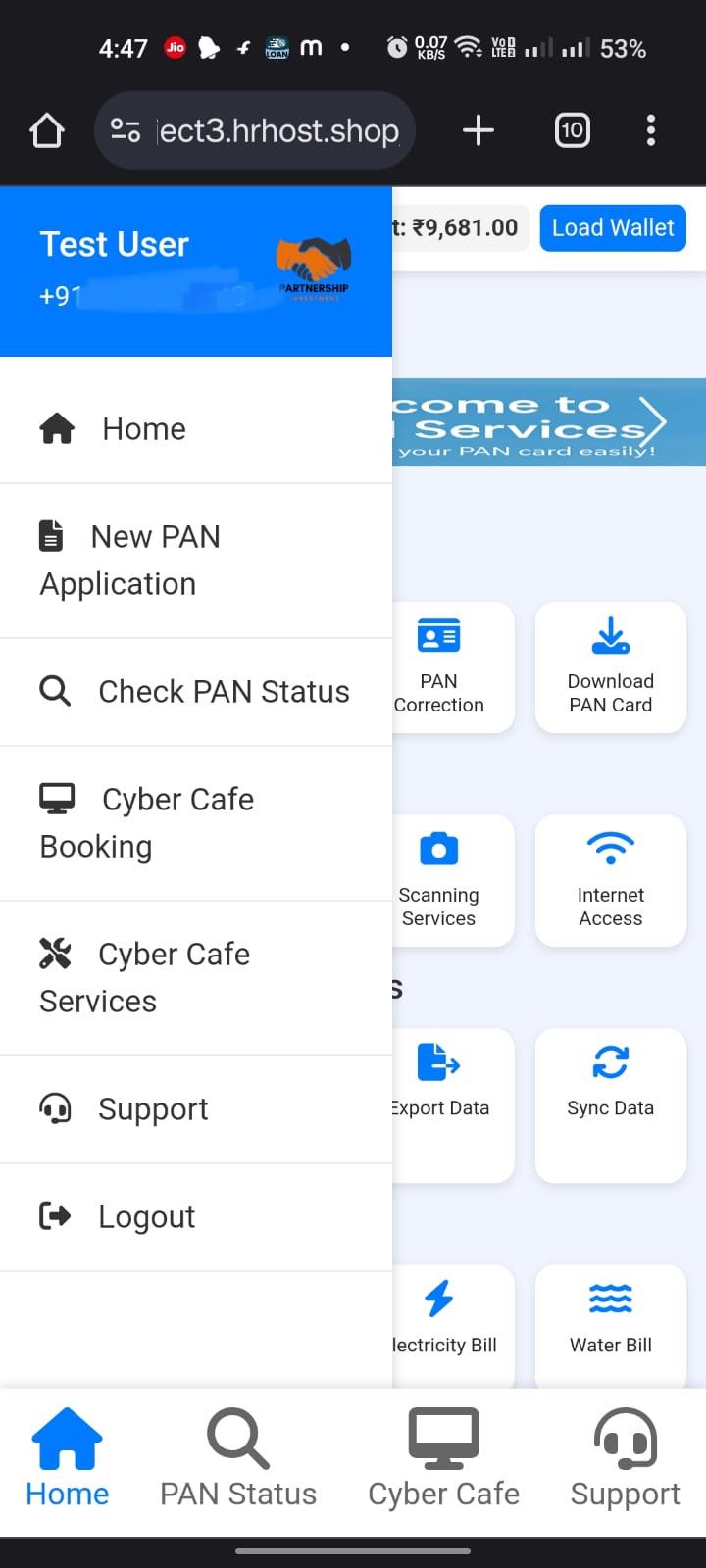Image resolution: width=706 pixels, height=1568 pixels.
Task: Go to the browser home page
Action: (47, 130)
